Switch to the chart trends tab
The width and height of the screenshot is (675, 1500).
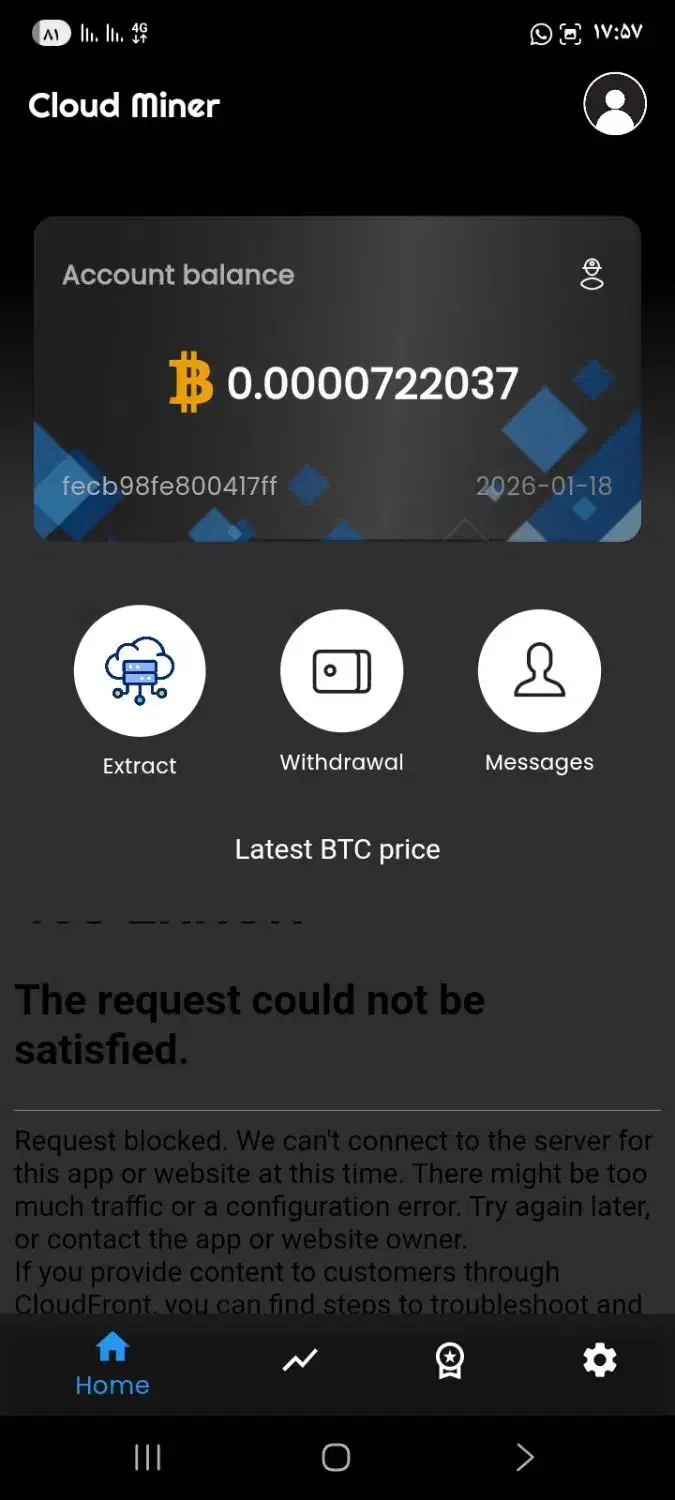coord(300,1360)
